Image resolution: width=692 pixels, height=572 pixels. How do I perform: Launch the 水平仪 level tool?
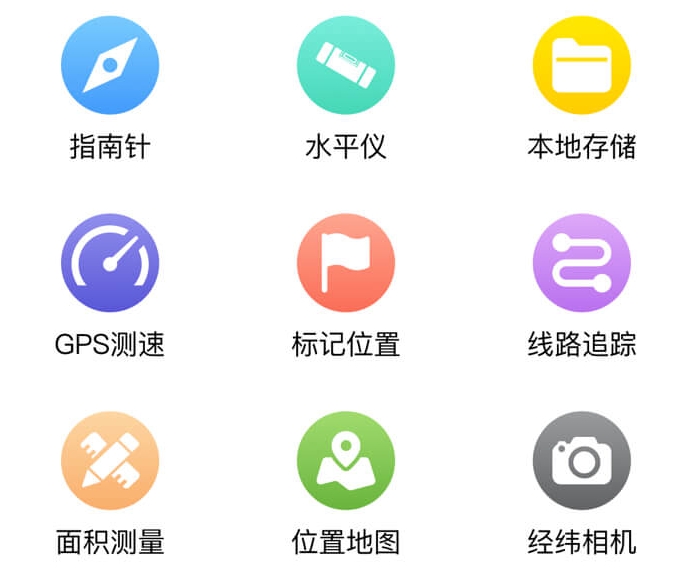[346, 66]
